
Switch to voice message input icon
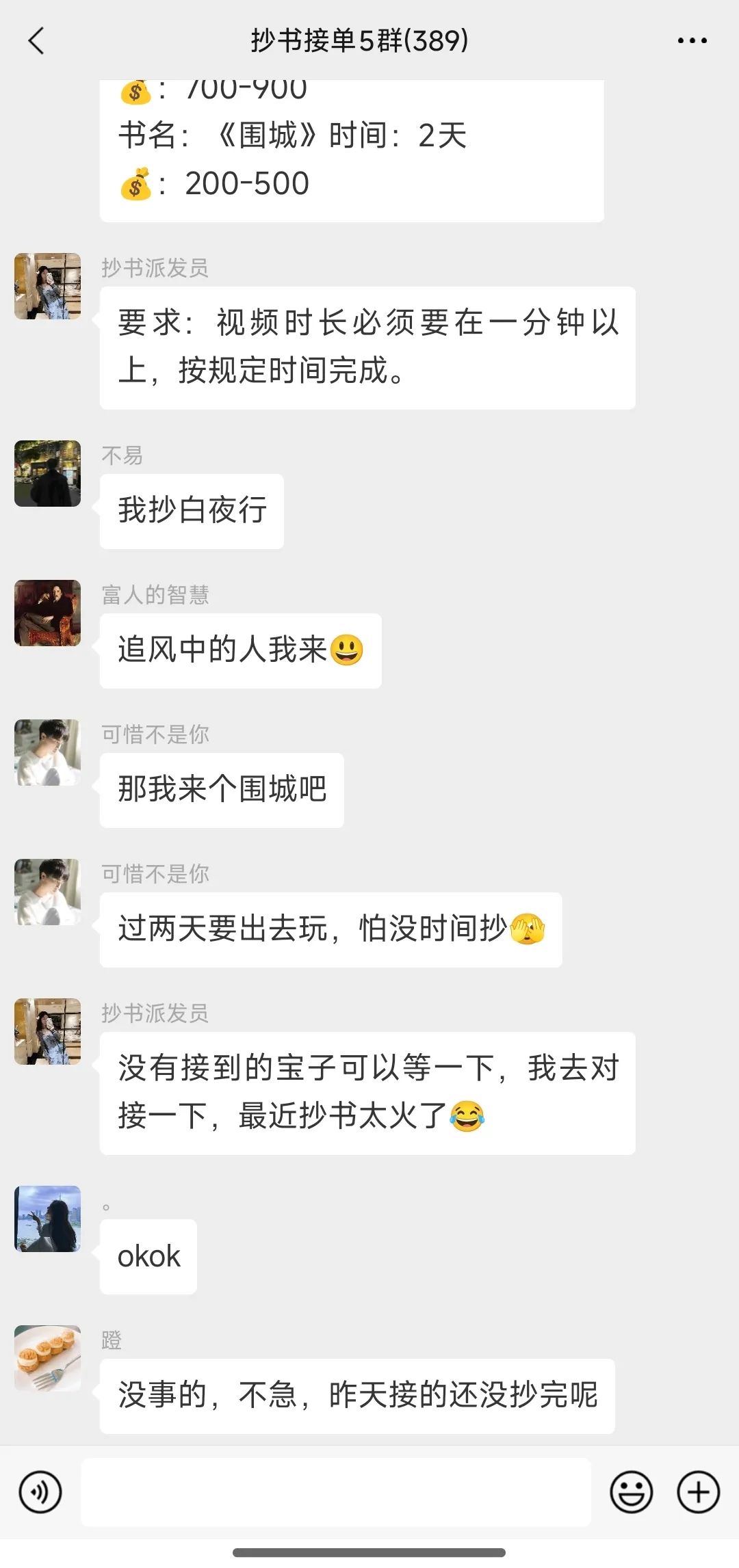(x=41, y=1492)
